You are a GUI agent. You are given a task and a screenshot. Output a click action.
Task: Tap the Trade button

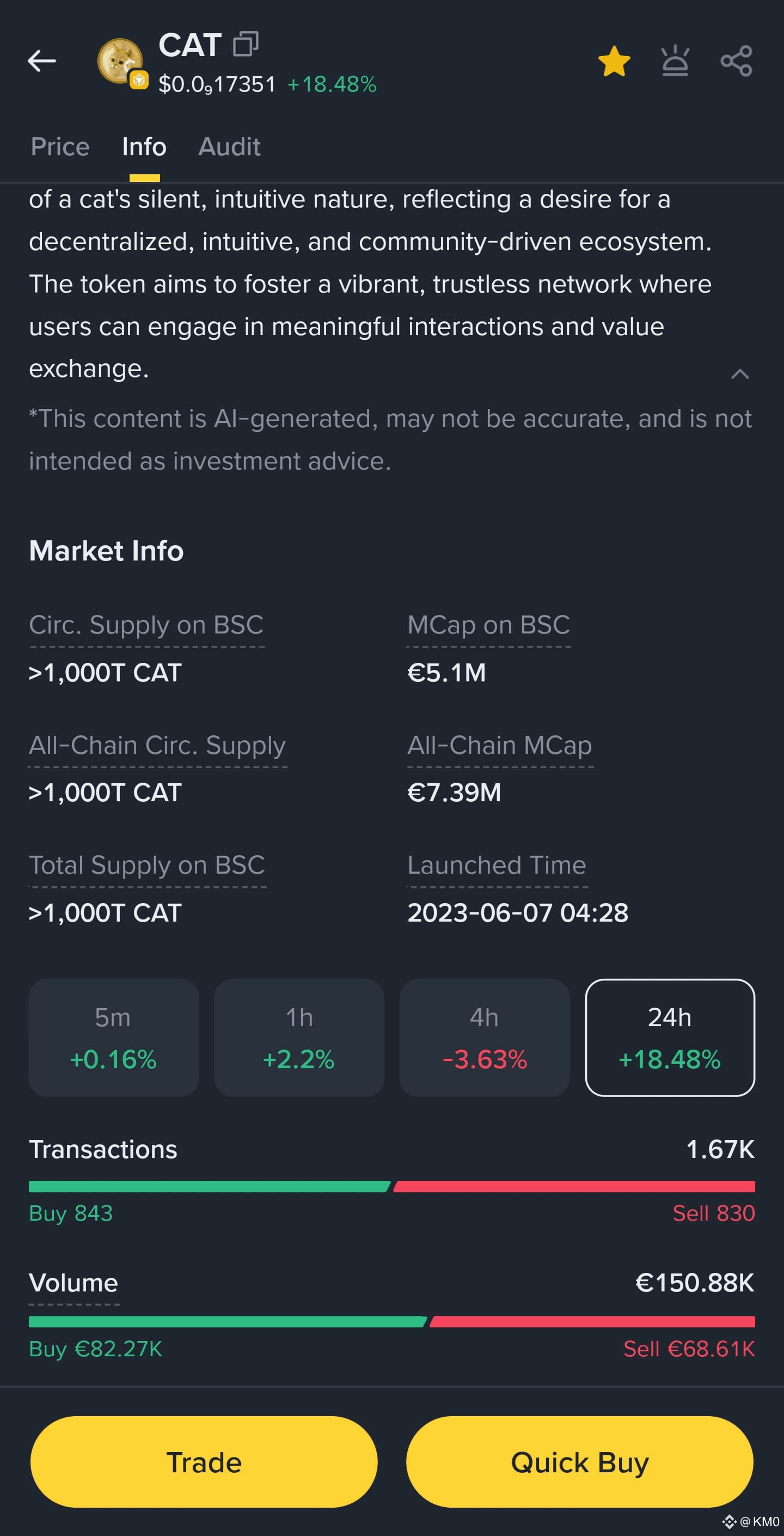click(204, 1462)
